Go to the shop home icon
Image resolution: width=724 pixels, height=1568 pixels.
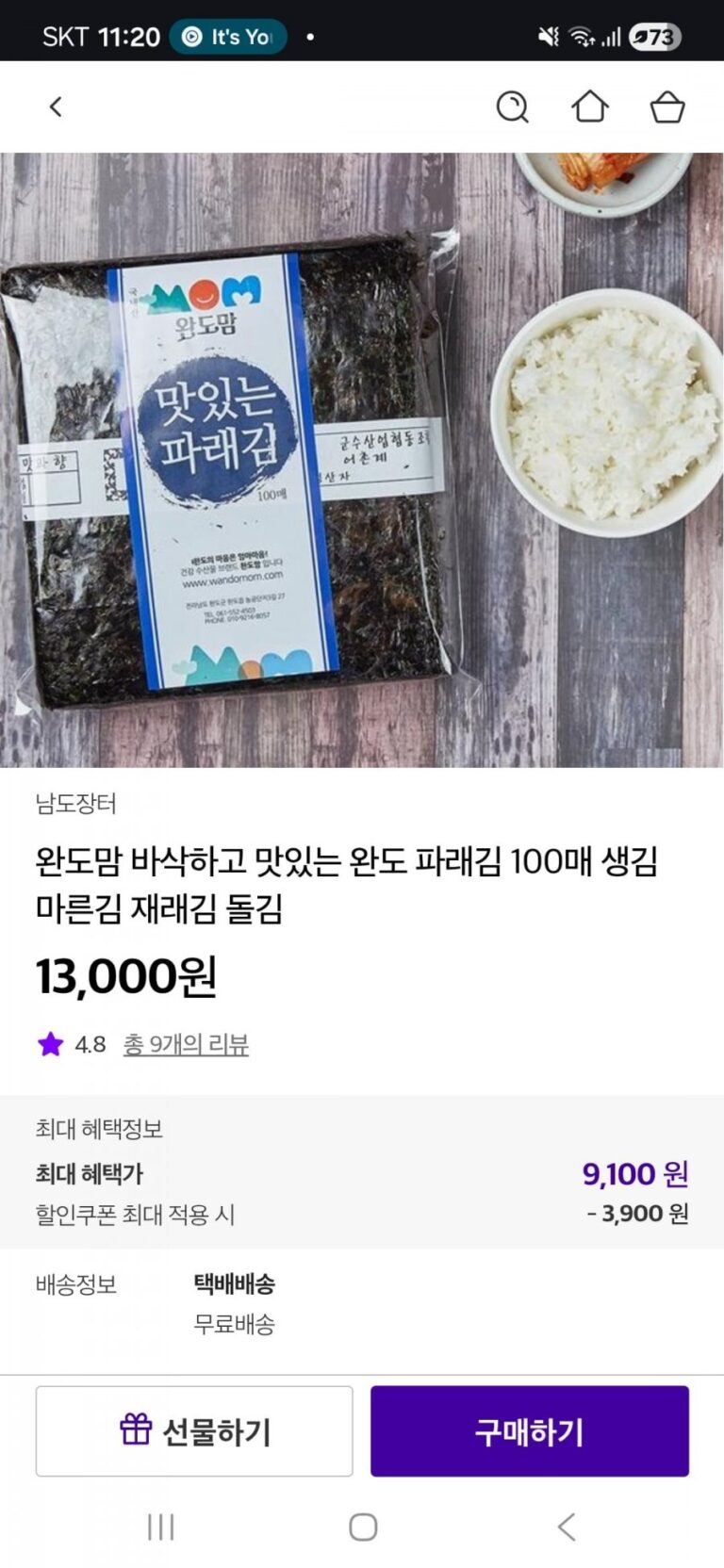(590, 106)
